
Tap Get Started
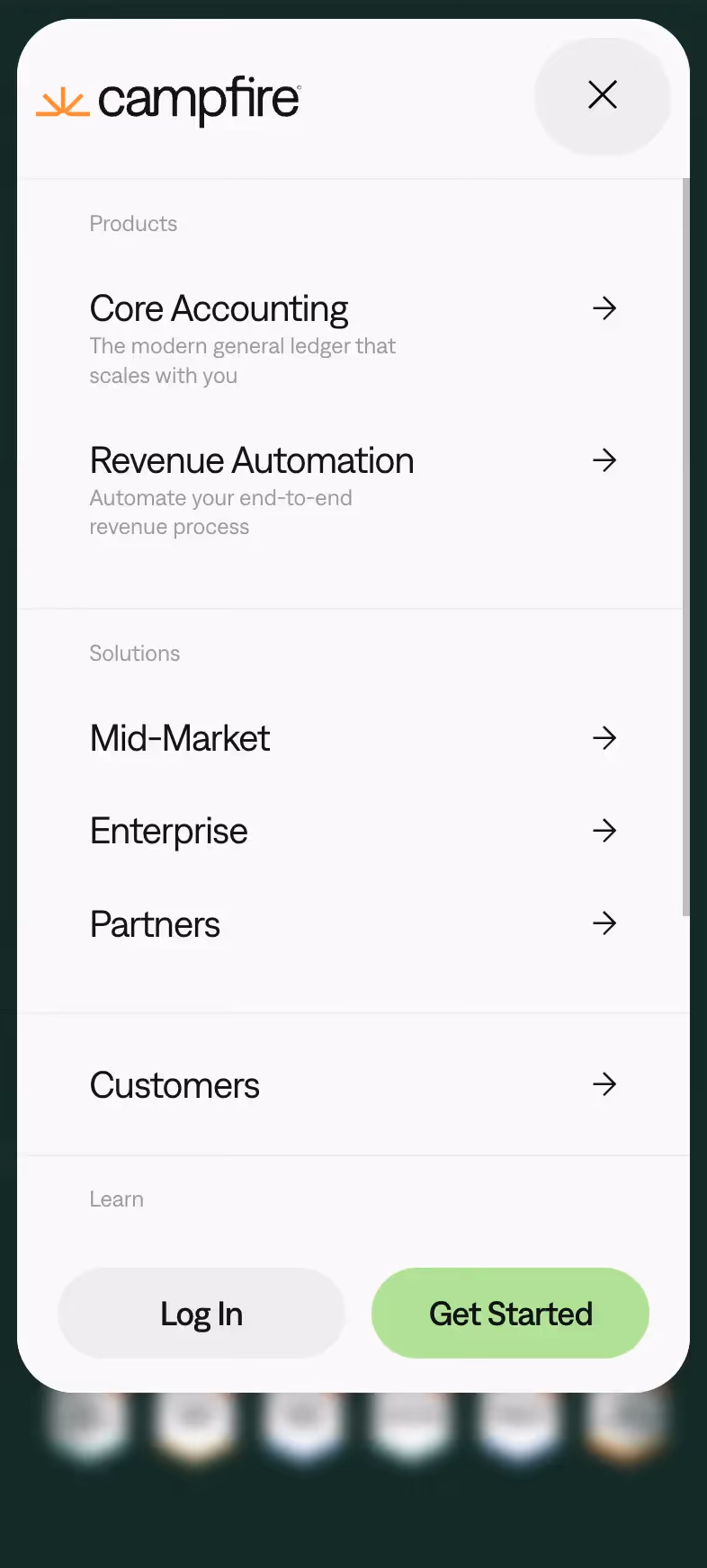[x=510, y=1314]
